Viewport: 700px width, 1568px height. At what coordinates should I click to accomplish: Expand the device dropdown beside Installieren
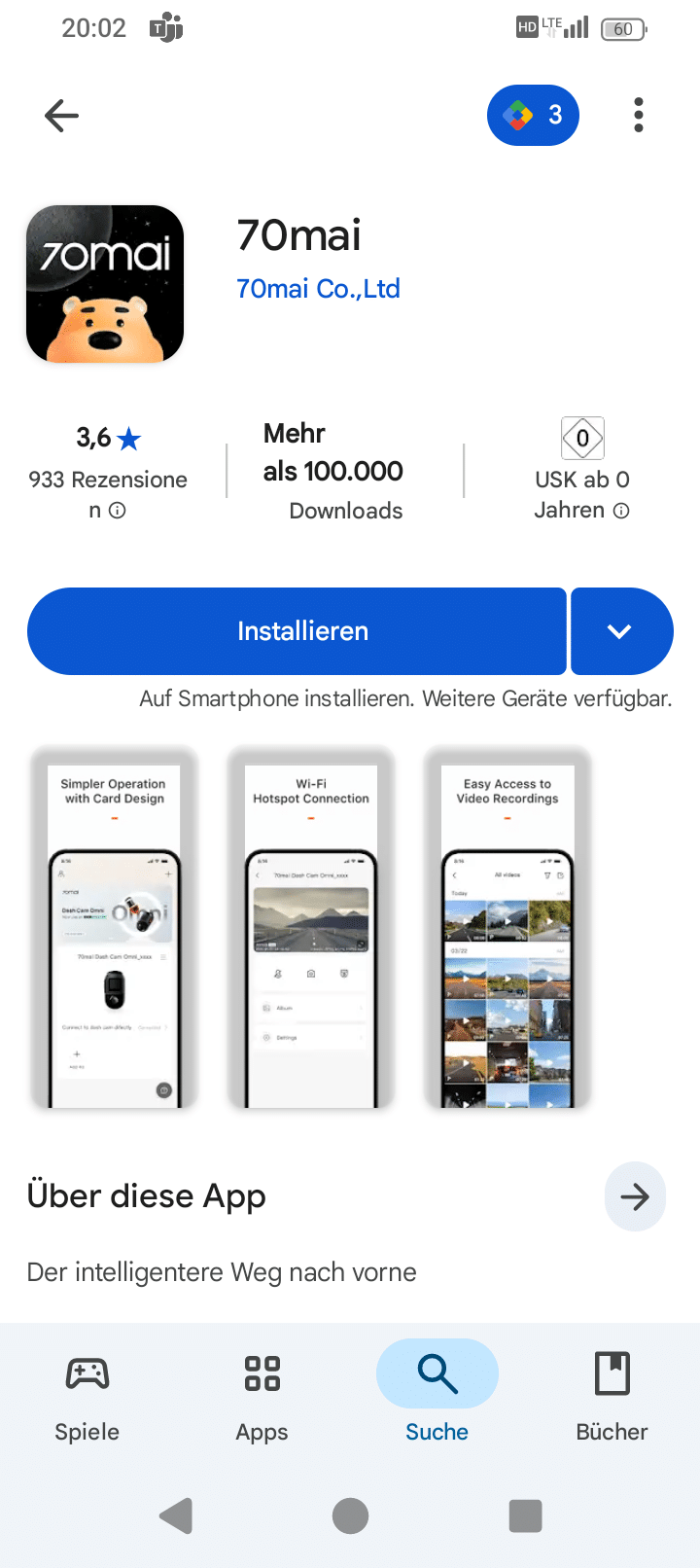pos(620,631)
